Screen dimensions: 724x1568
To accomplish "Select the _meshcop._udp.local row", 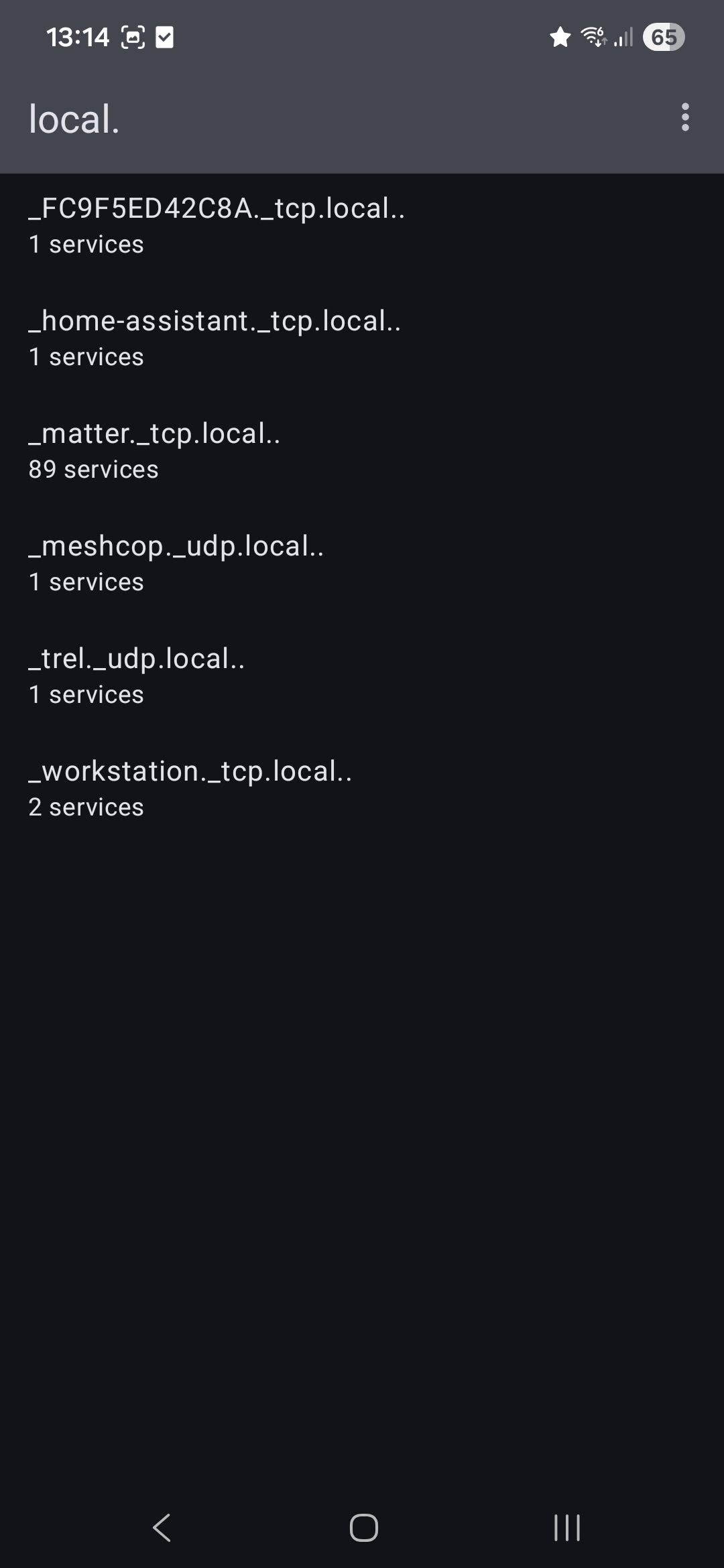I will pyautogui.click(x=176, y=564).
